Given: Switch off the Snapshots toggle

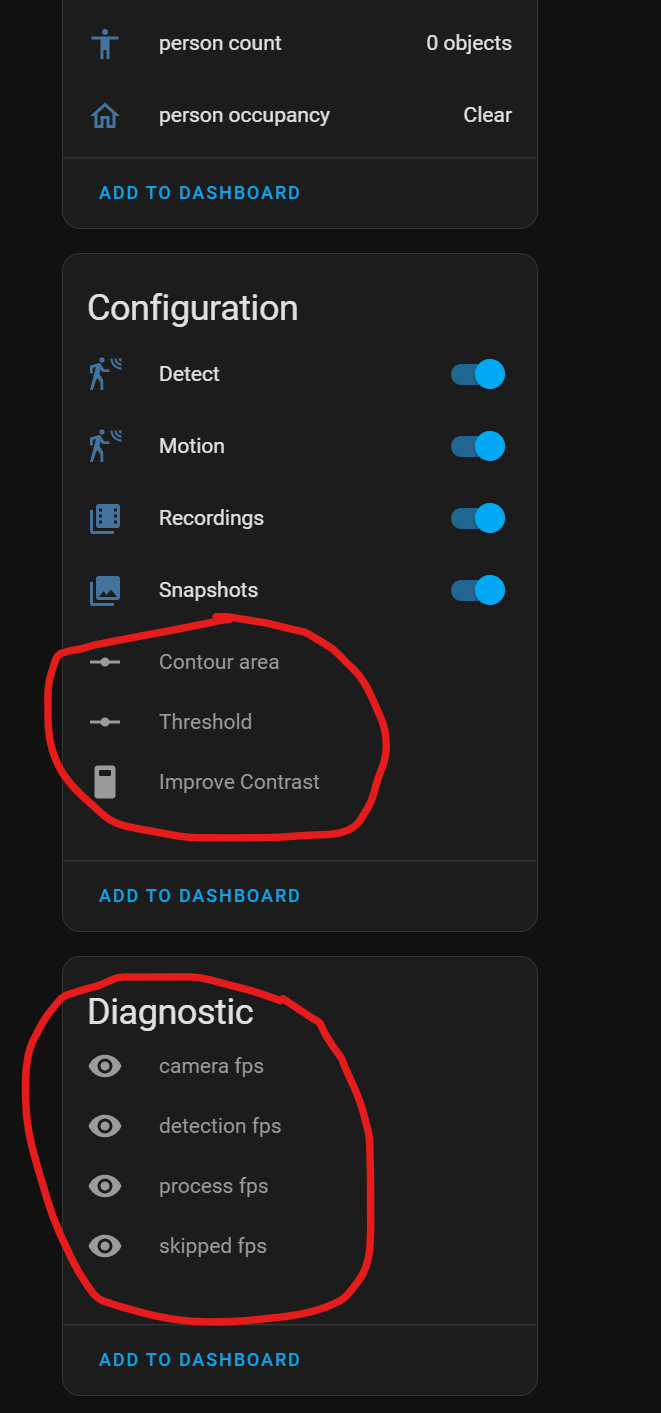Looking at the screenshot, I should coord(478,590).
